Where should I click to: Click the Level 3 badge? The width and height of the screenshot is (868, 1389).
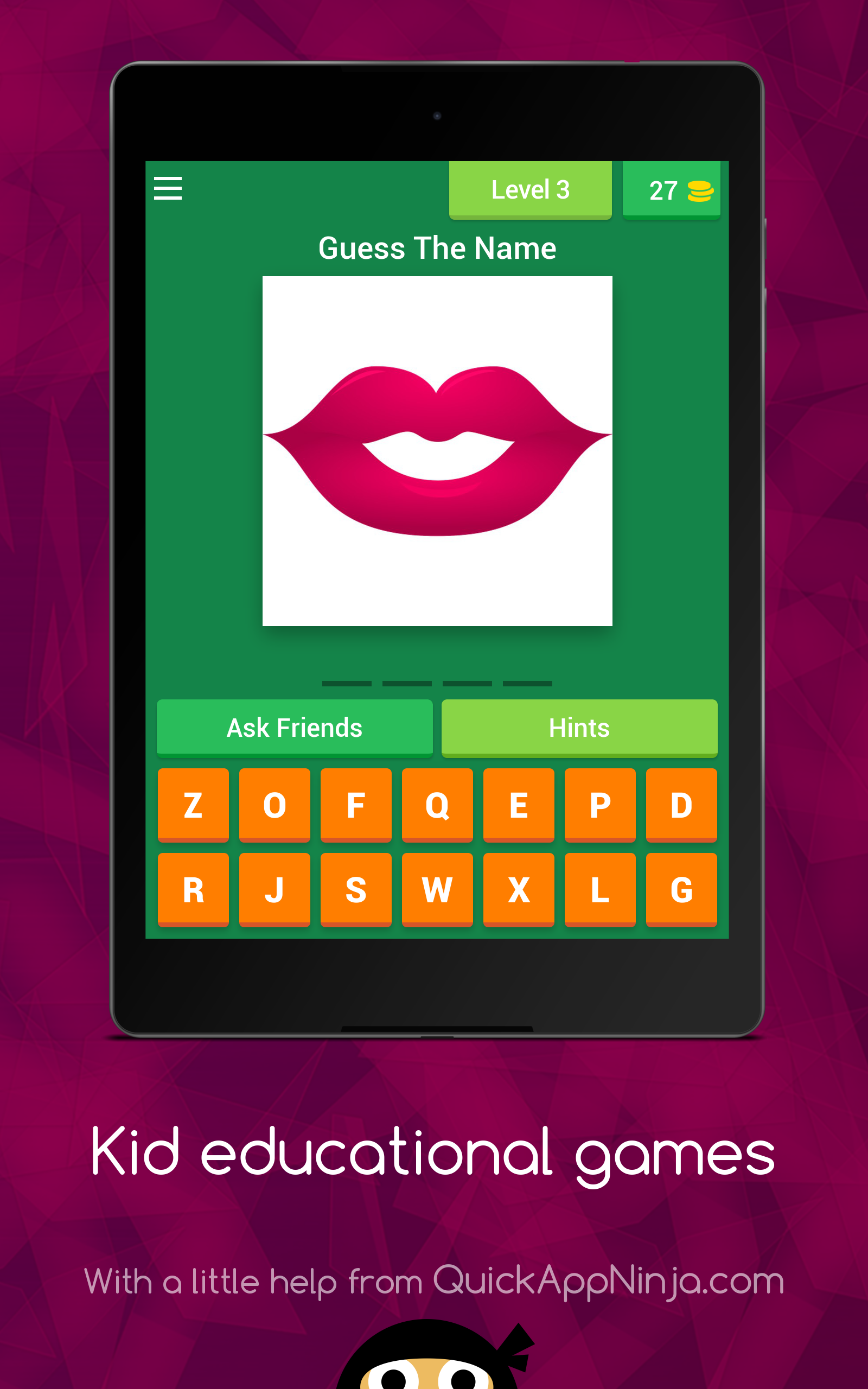529,189
